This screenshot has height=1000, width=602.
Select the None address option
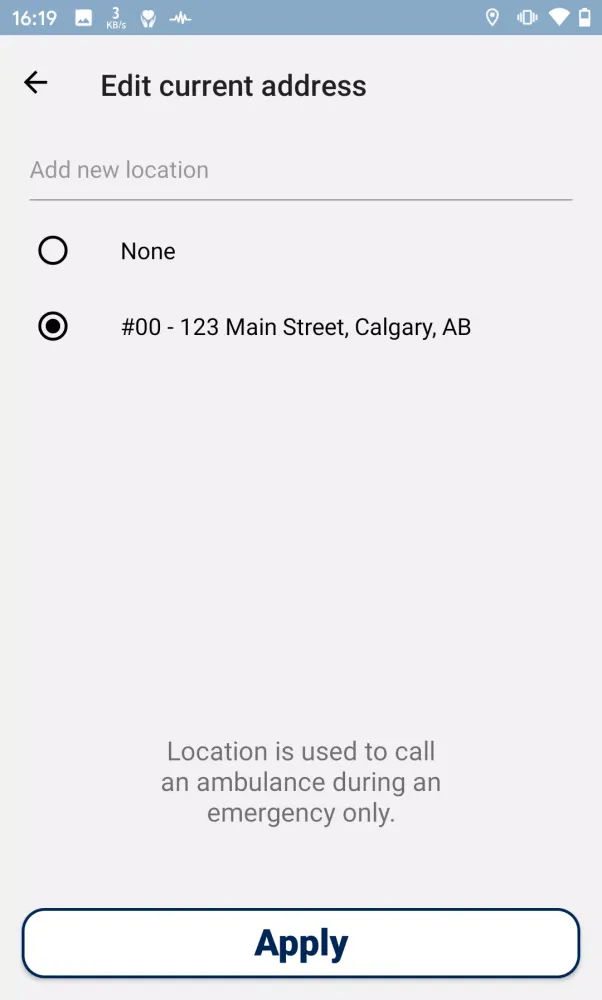coord(53,250)
